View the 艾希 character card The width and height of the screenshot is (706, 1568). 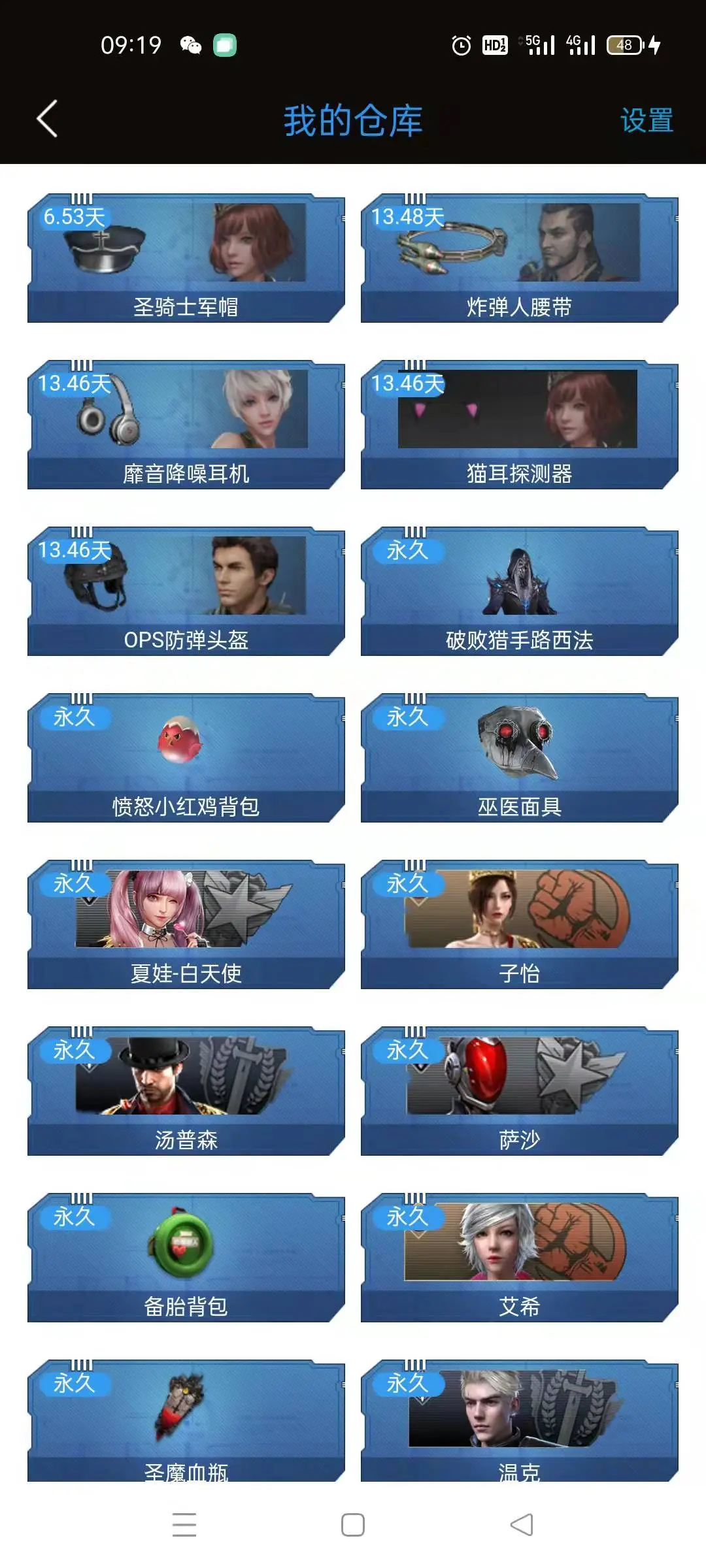tap(520, 1258)
